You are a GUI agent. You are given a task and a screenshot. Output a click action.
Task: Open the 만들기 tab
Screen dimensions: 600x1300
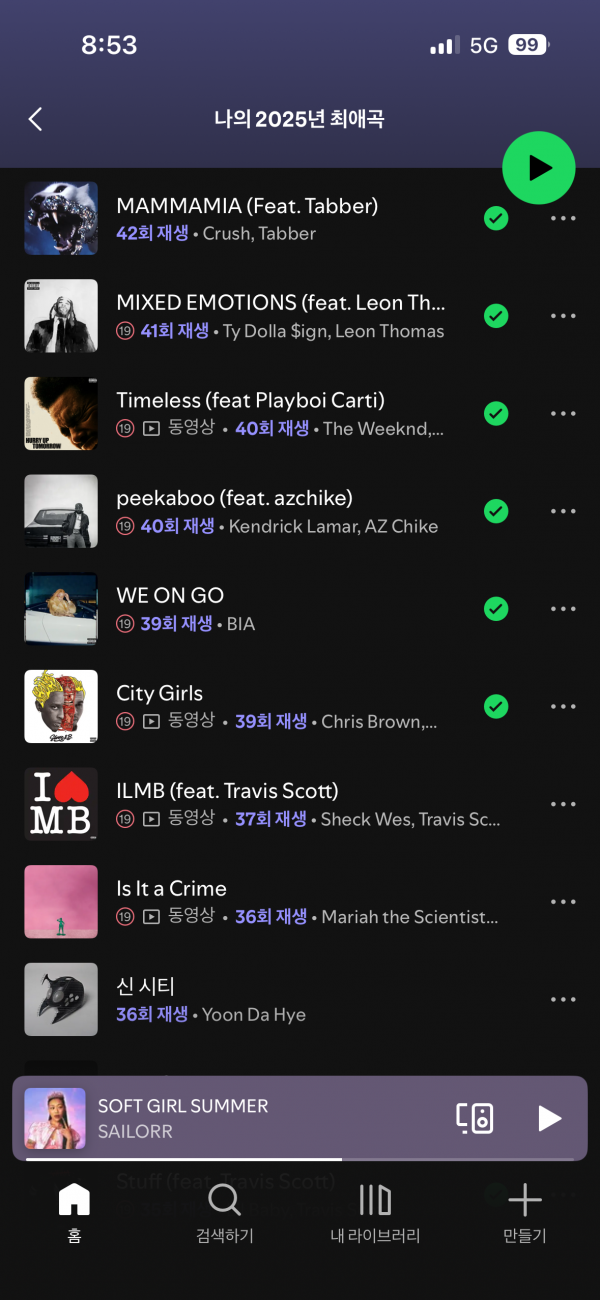pos(524,1212)
